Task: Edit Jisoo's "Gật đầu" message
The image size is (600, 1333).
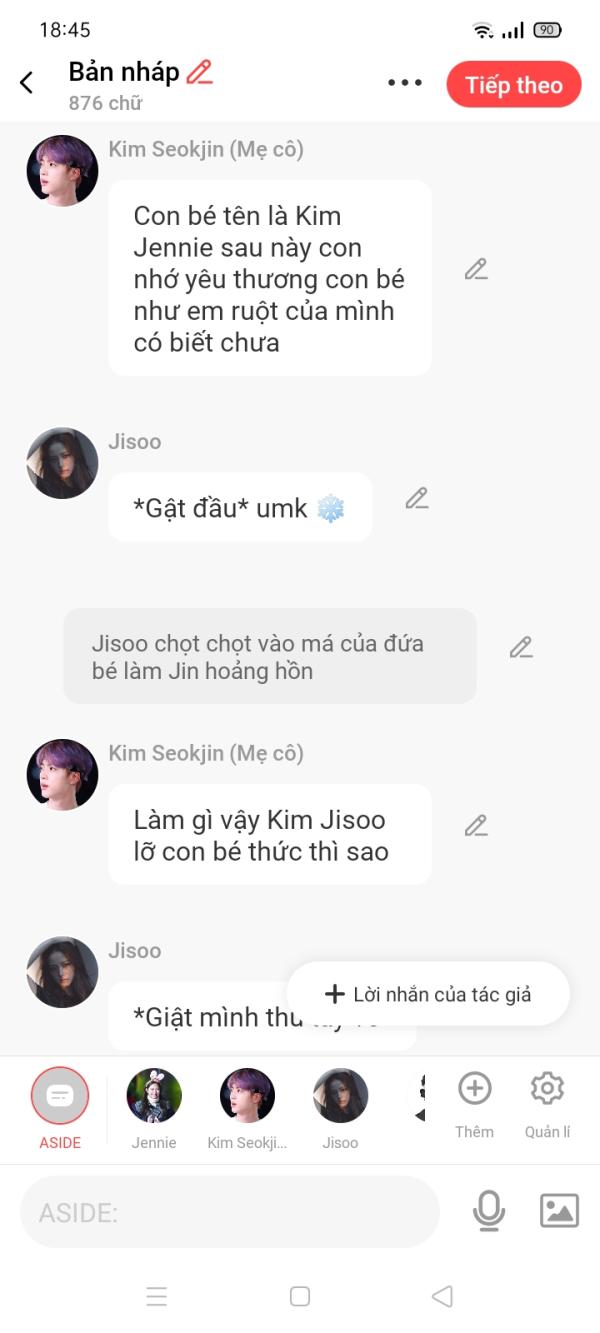Action: (417, 498)
